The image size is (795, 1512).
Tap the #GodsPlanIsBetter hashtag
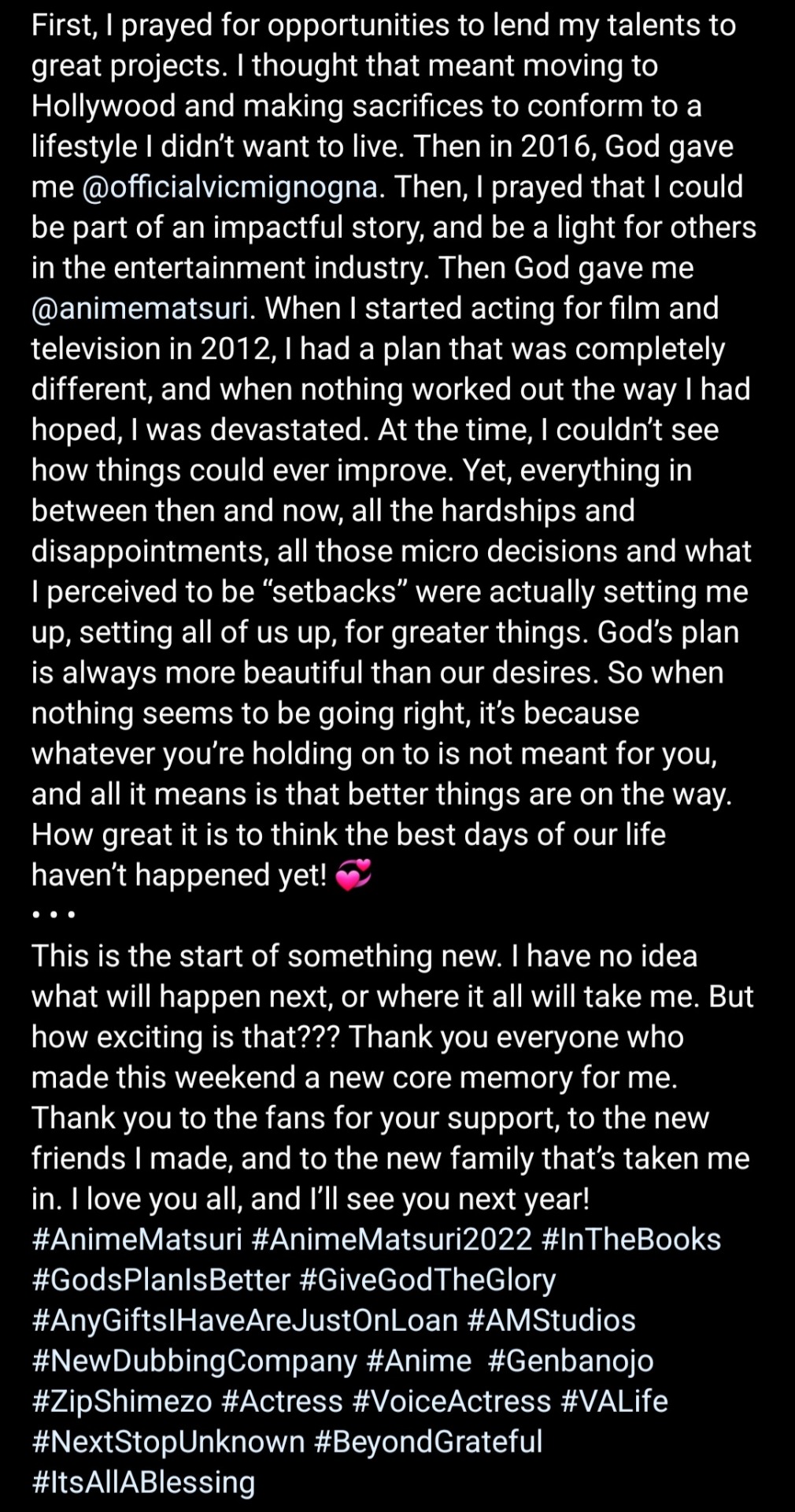tap(161, 1280)
